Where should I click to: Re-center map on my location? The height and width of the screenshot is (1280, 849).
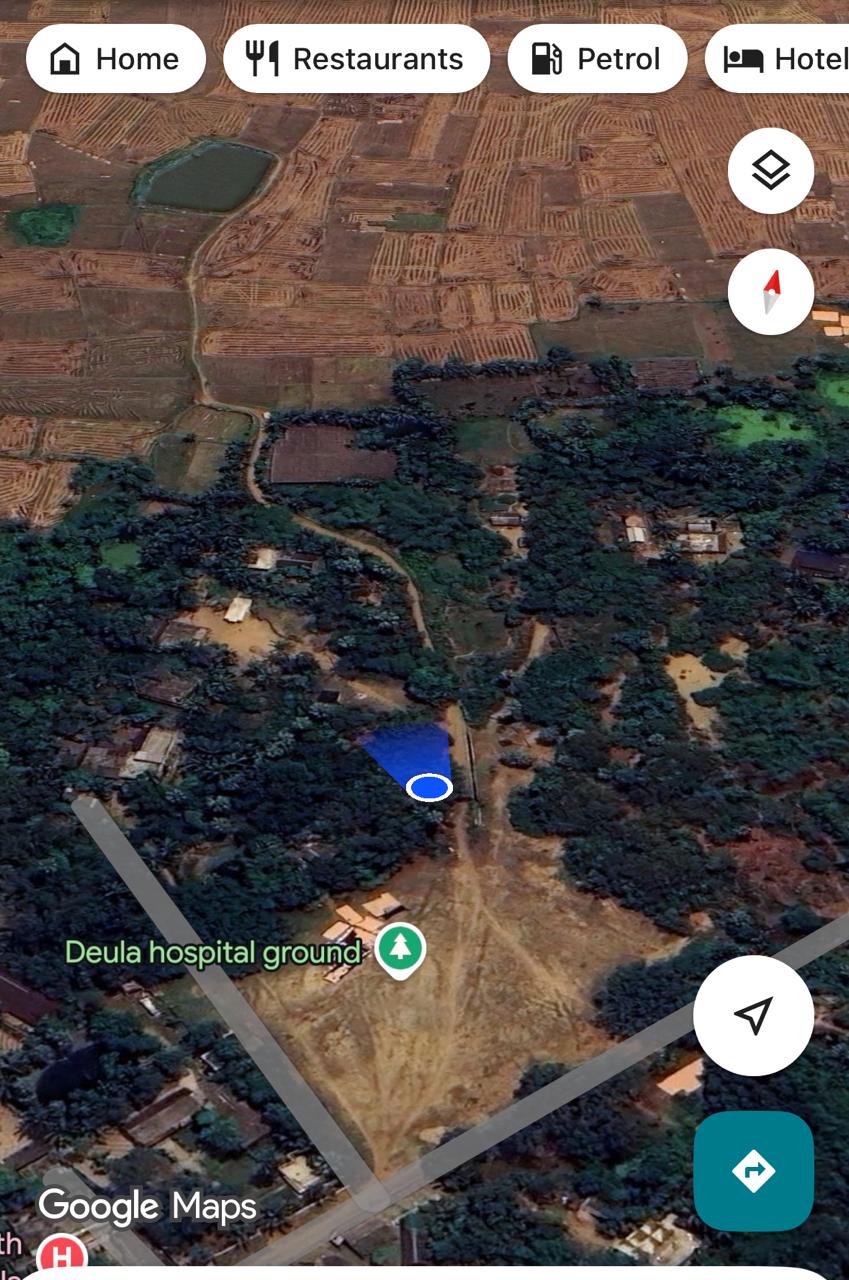tap(753, 1015)
